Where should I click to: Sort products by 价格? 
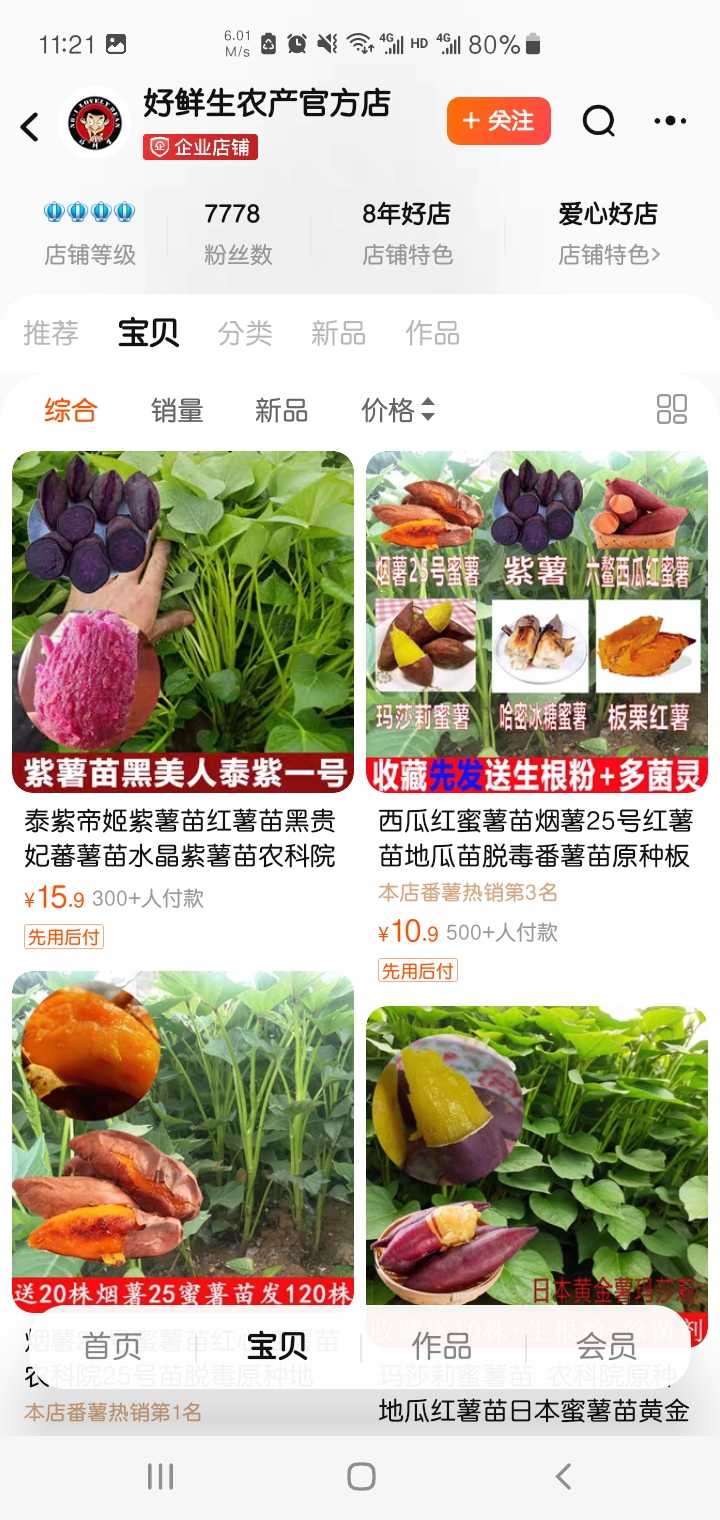tap(397, 410)
